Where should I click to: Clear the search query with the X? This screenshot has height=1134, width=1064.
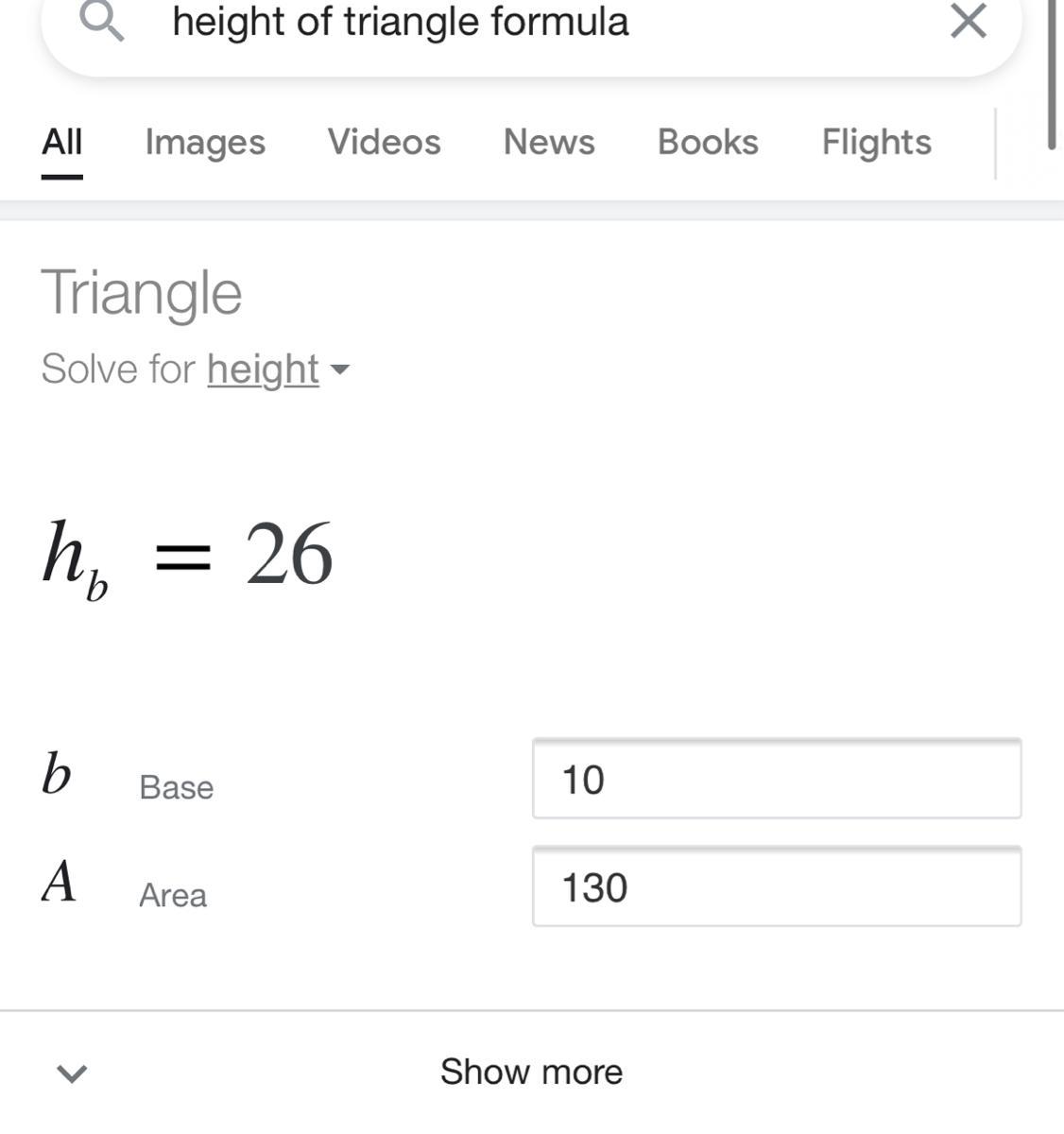pyautogui.click(x=968, y=21)
